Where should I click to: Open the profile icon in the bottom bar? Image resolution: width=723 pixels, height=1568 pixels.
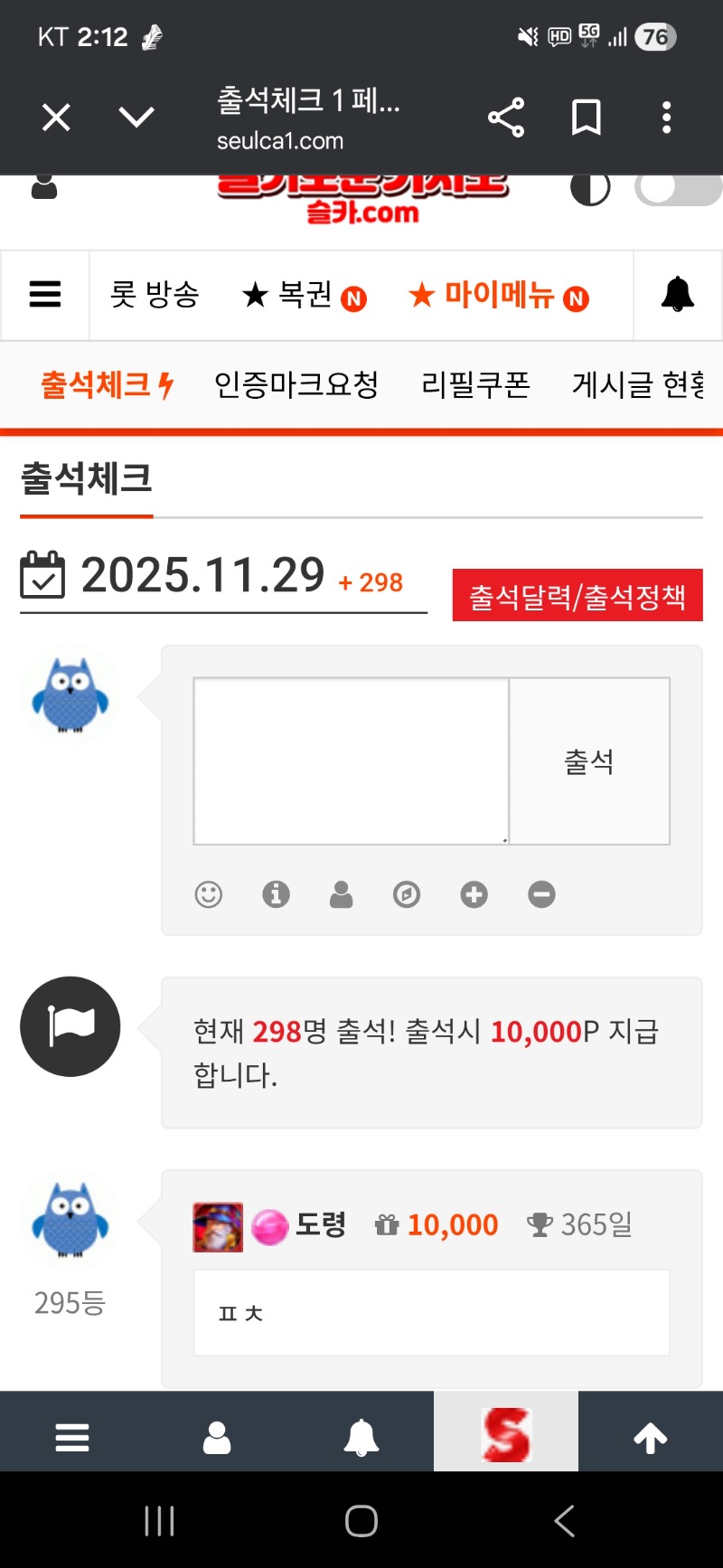217,1437
